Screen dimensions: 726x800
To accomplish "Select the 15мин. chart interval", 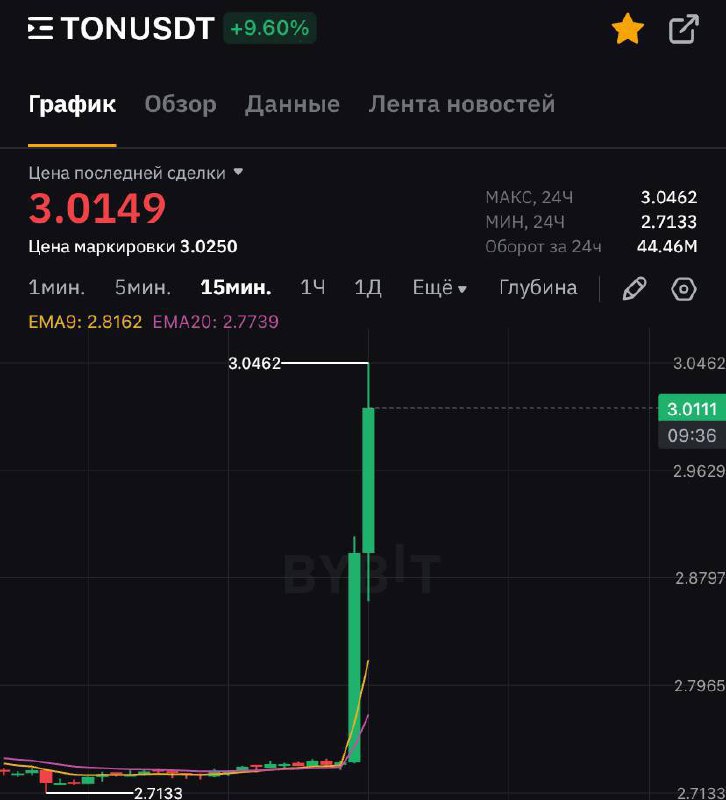I will point(235,288).
